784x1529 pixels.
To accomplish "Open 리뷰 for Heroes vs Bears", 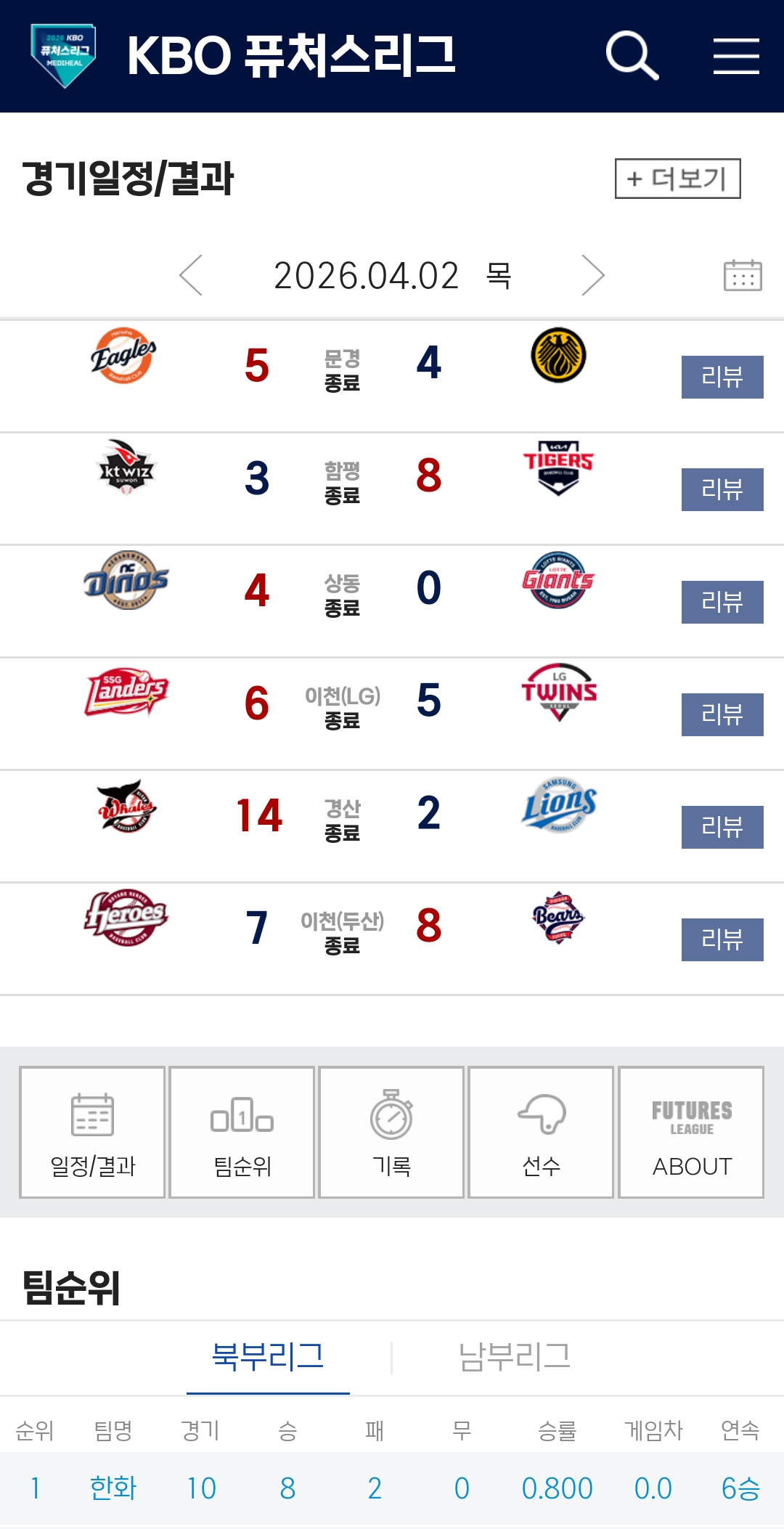I will pyautogui.click(x=722, y=939).
